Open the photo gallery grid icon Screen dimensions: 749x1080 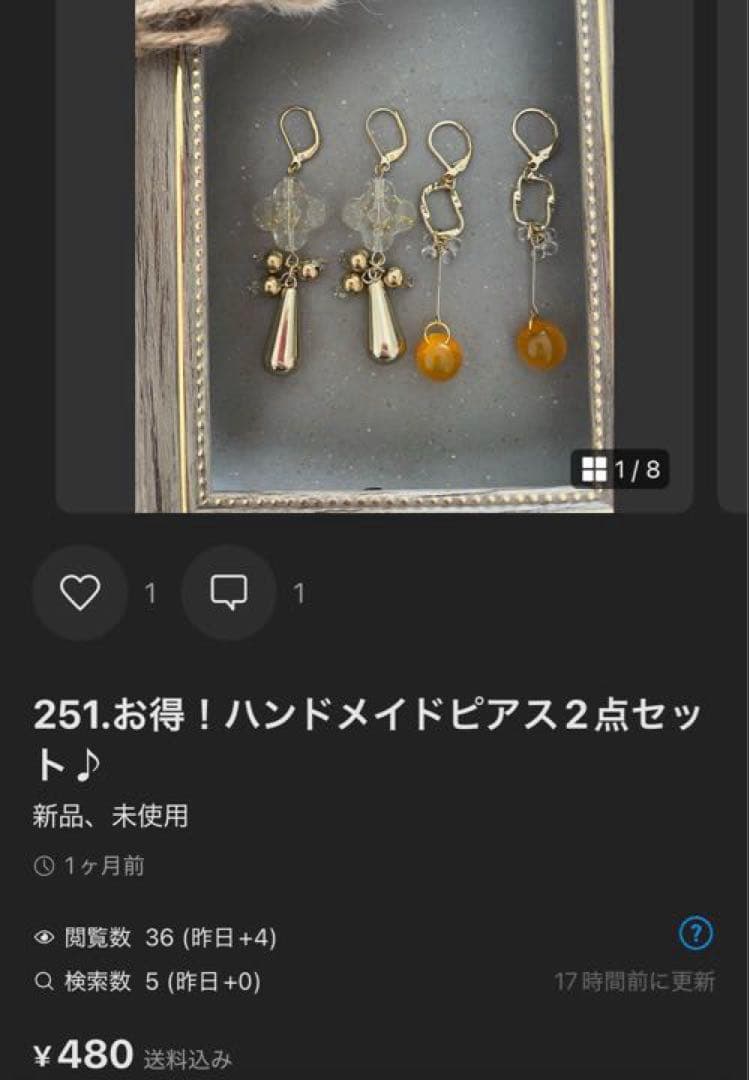point(595,466)
